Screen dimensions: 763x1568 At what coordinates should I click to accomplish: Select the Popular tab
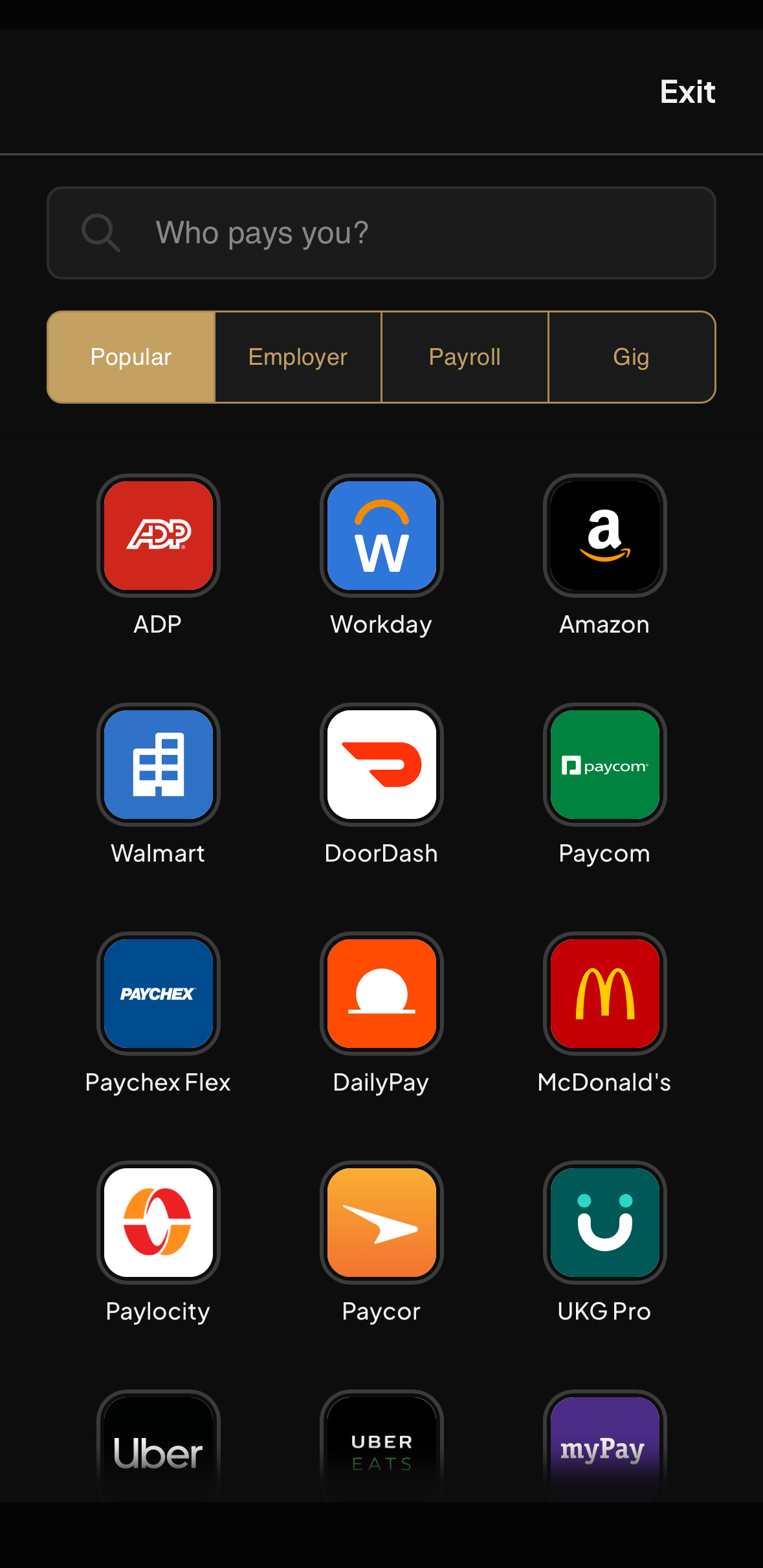click(x=131, y=357)
